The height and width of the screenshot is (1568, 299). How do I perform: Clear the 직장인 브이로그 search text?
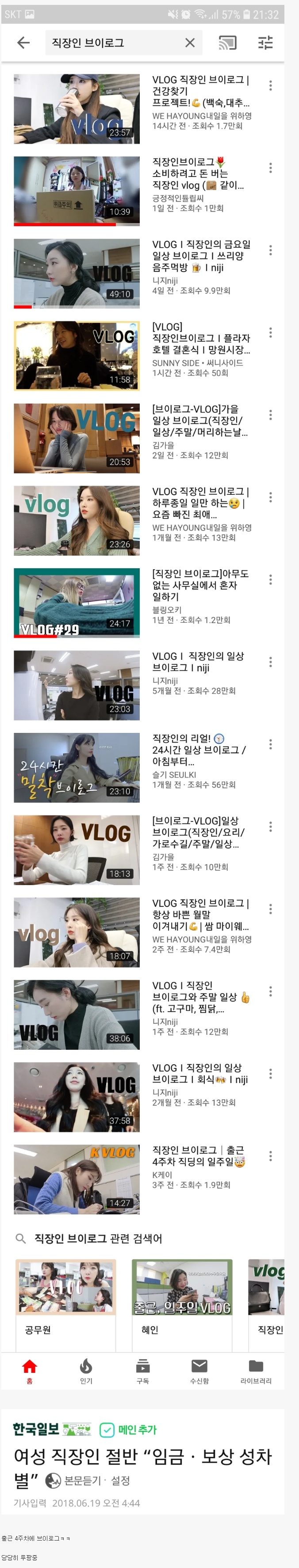coord(190,42)
